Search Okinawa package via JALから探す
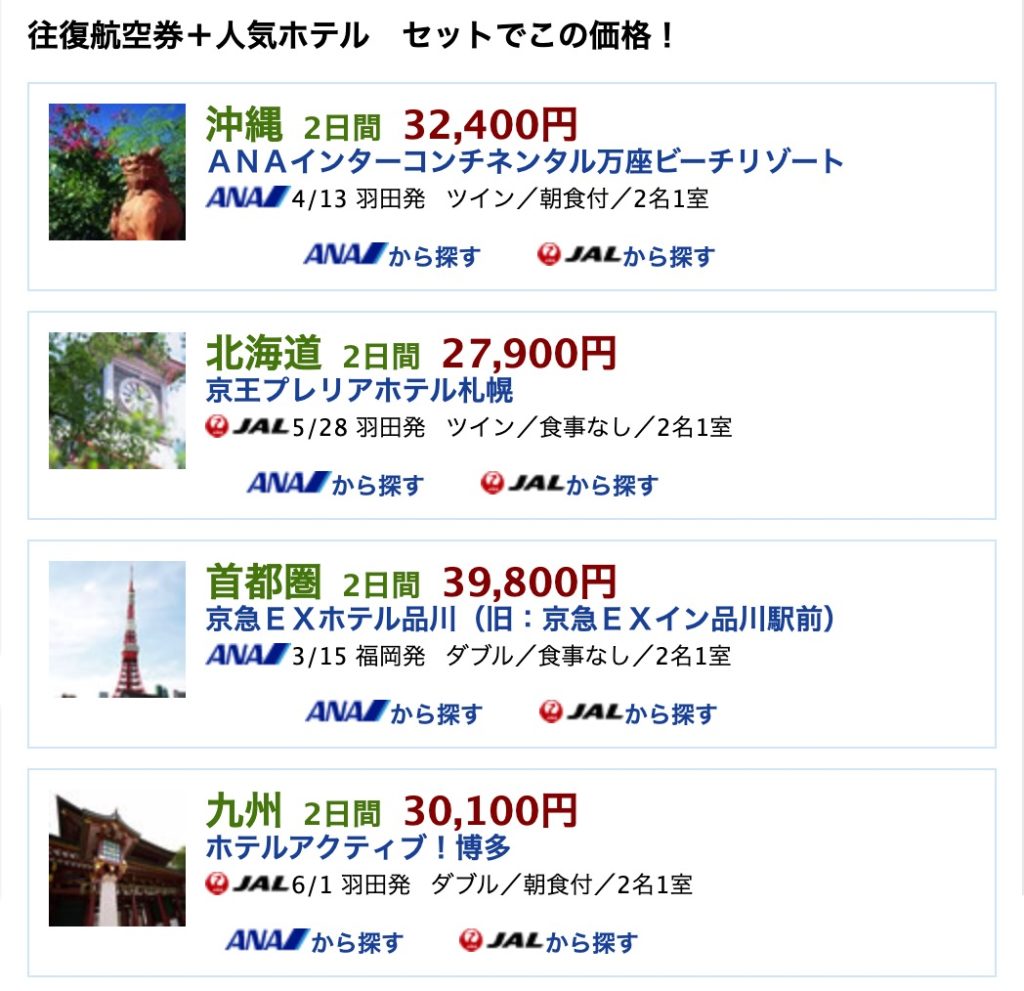The height and width of the screenshot is (991, 1024). point(626,256)
